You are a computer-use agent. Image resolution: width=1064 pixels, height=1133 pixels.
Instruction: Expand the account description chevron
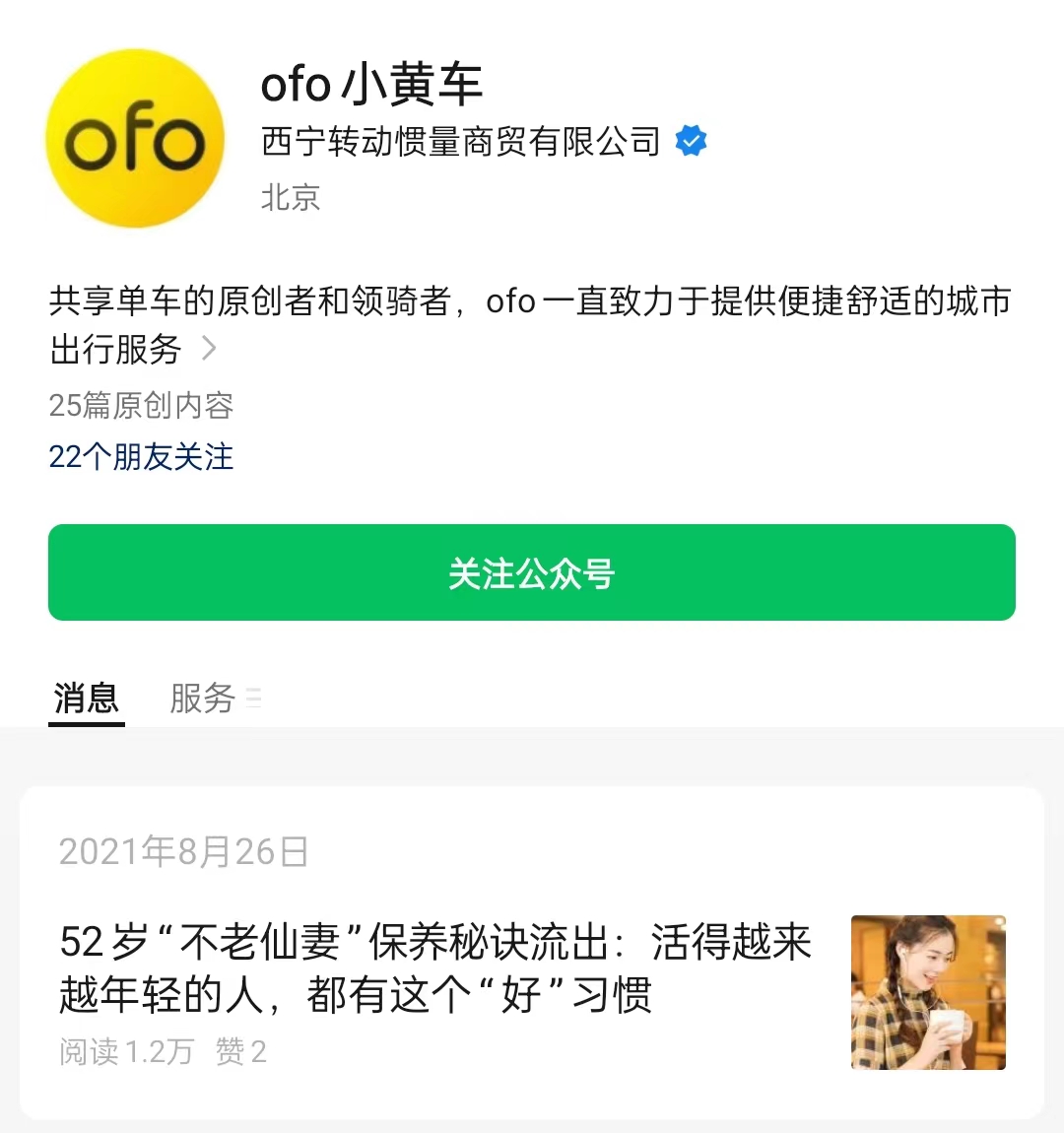pyautogui.click(x=209, y=349)
